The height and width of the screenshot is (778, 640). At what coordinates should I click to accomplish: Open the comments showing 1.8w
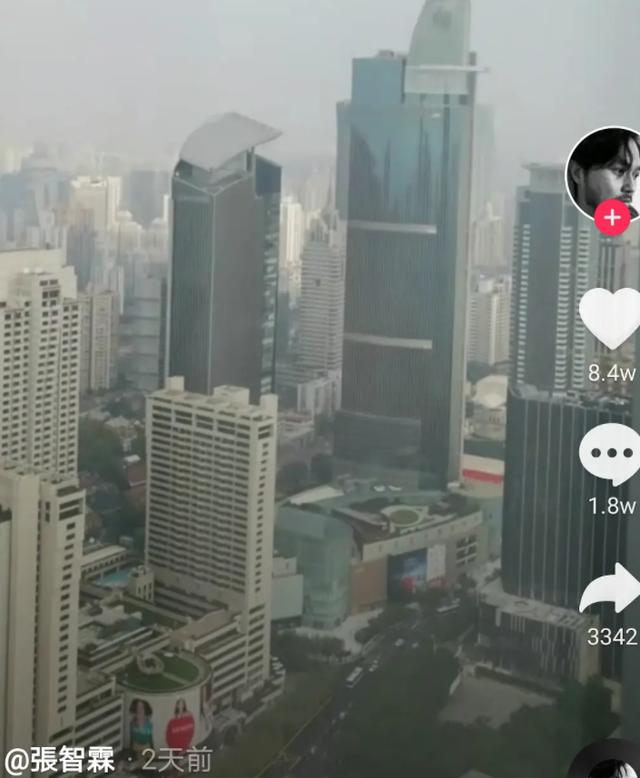click(610, 455)
